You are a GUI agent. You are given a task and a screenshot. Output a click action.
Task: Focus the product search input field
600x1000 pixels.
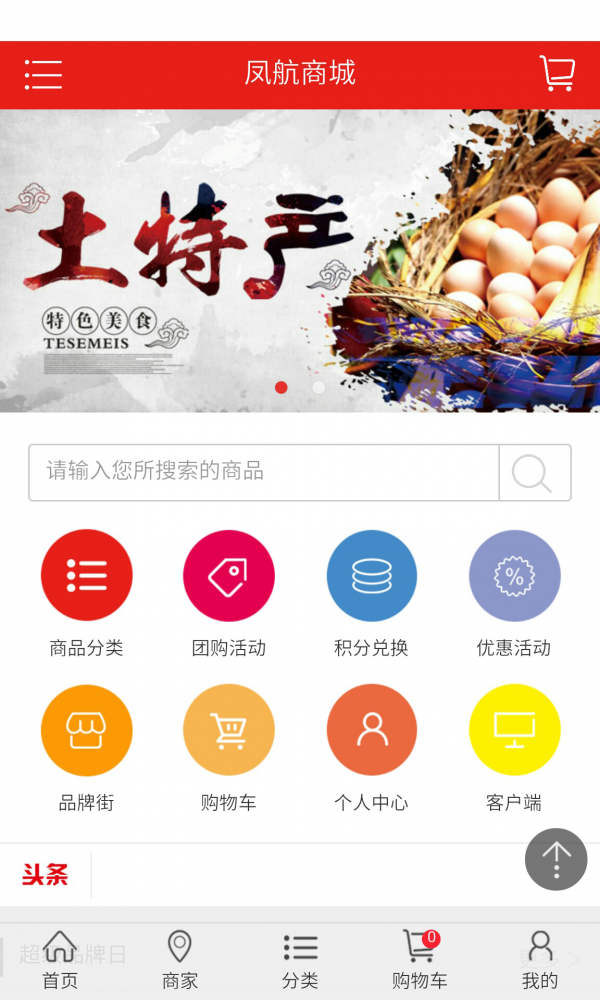click(264, 472)
